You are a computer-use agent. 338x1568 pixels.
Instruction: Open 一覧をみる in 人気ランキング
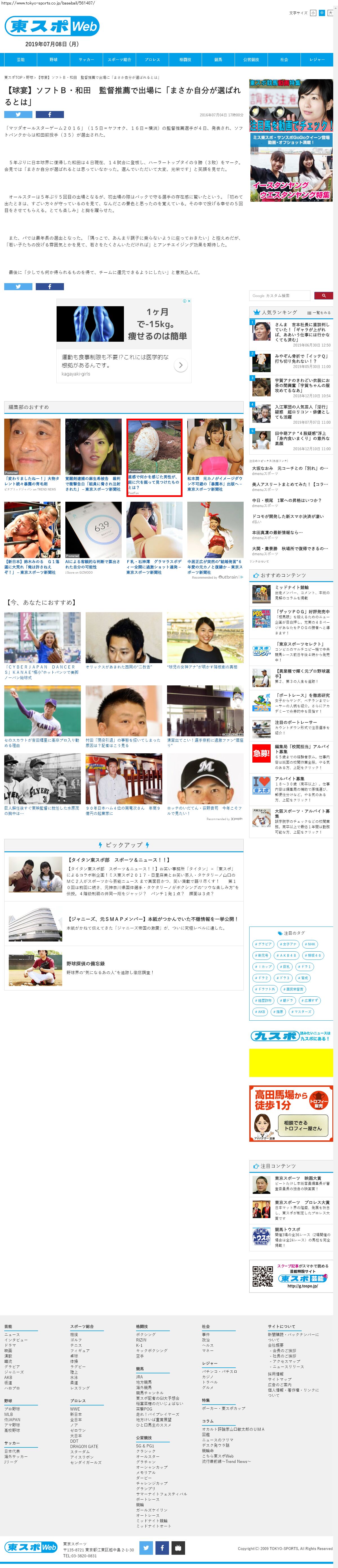tap(319, 312)
